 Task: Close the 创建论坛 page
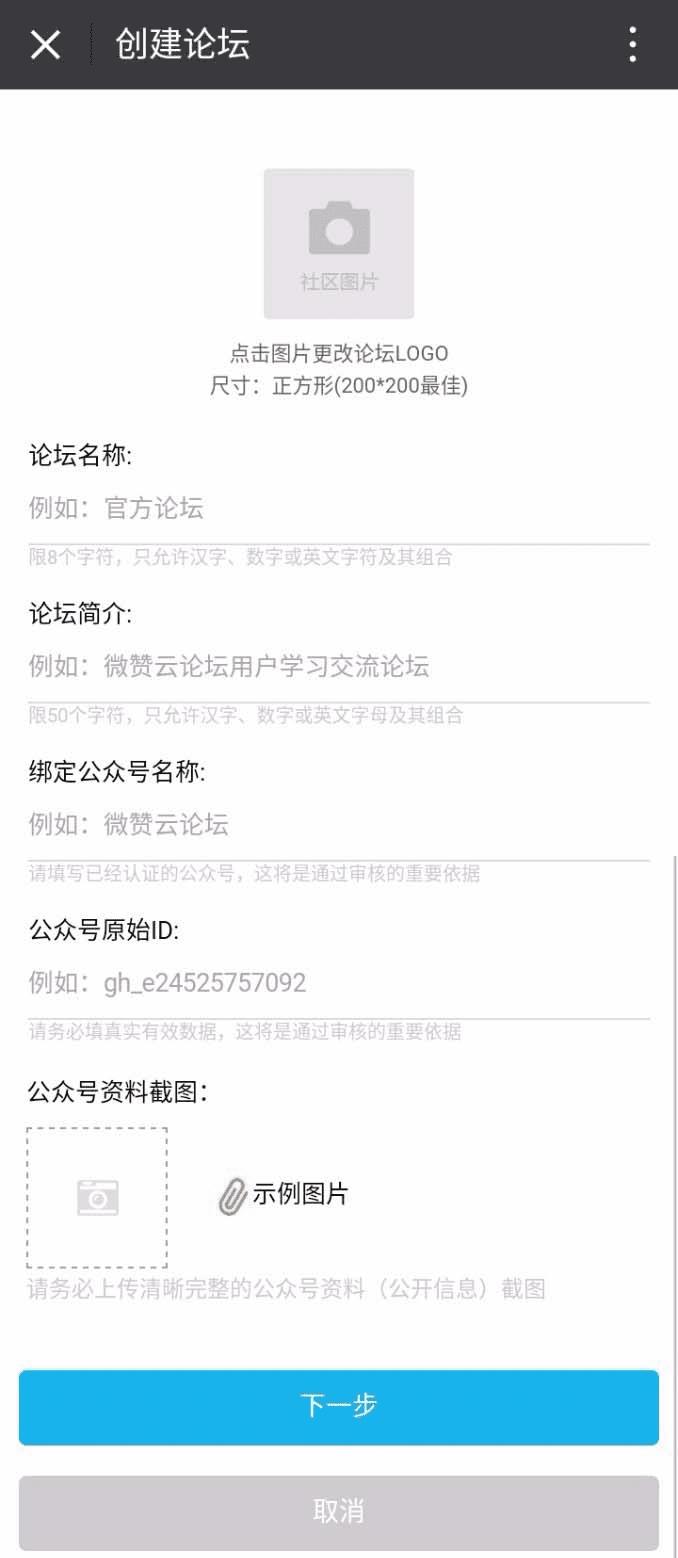[45, 44]
